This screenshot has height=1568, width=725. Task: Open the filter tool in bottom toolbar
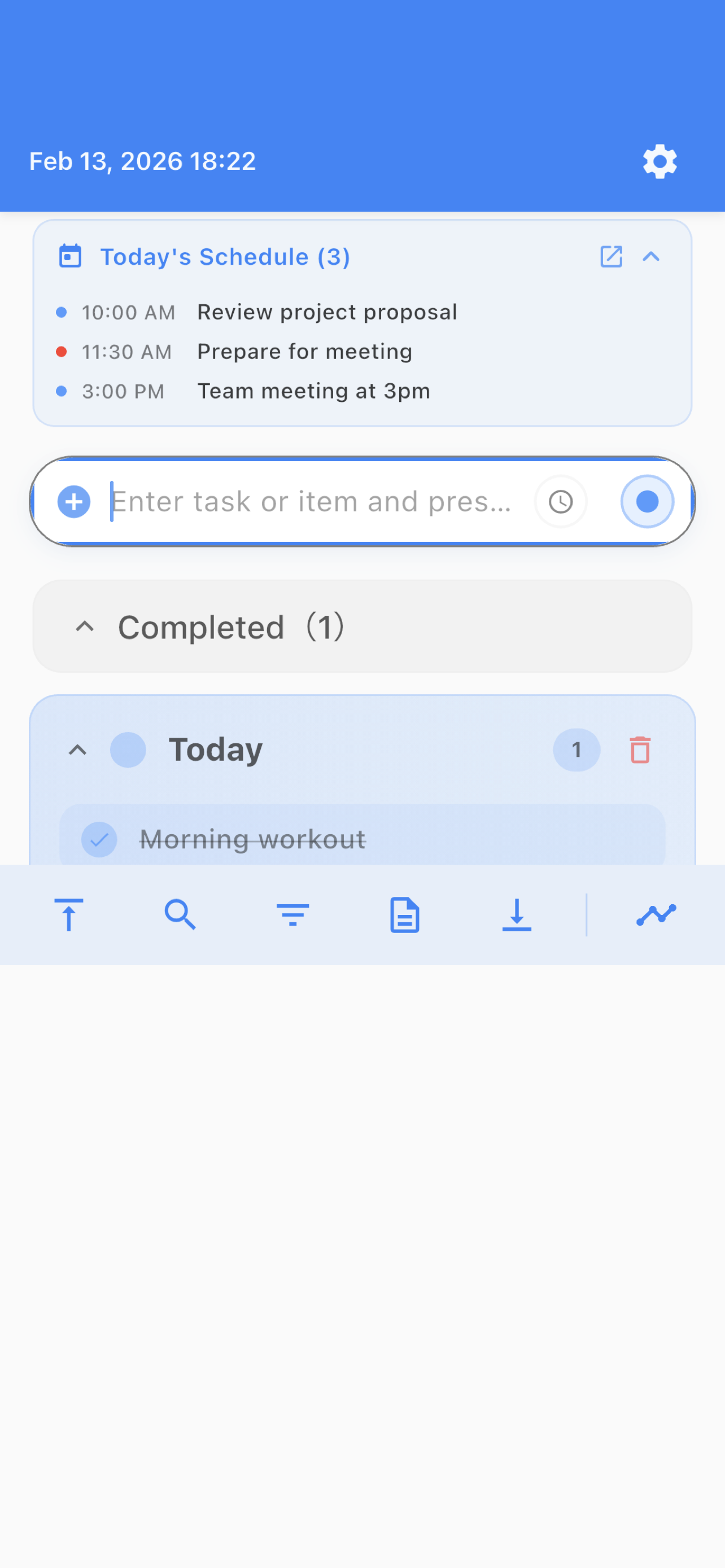pos(293,914)
